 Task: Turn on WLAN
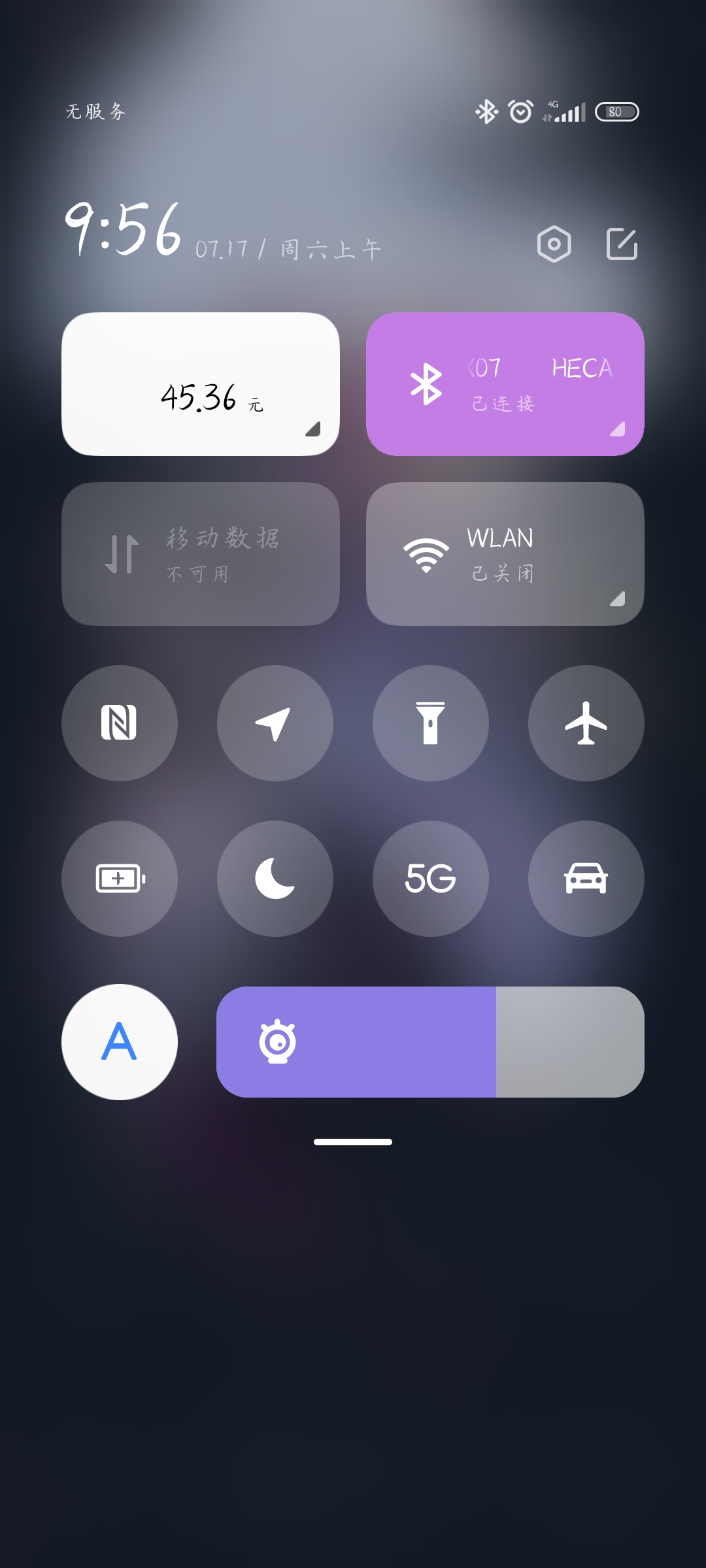[426, 554]
